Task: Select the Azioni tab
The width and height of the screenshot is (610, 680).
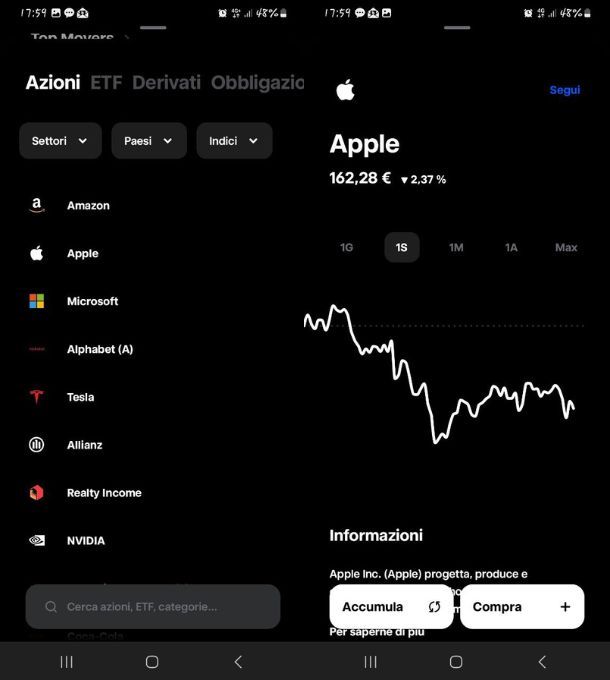Action: click(53, 83)
